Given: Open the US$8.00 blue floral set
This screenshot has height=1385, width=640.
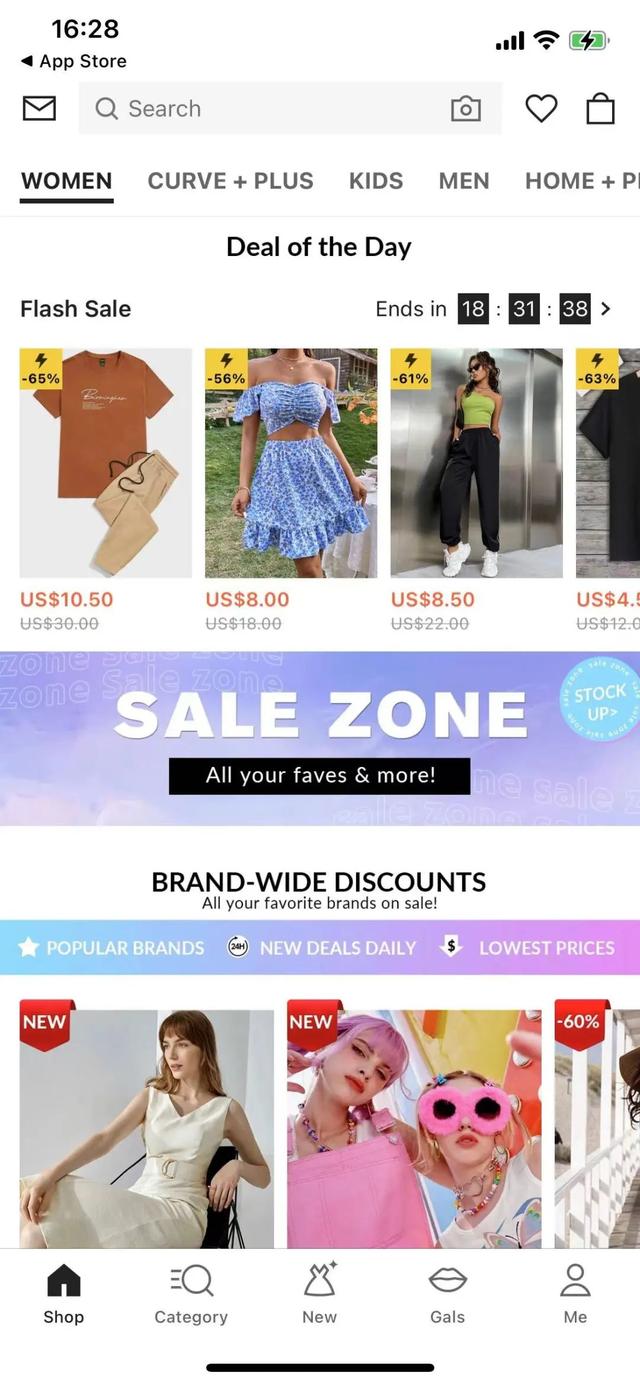Looking at the screenshot, I should 291,463.
